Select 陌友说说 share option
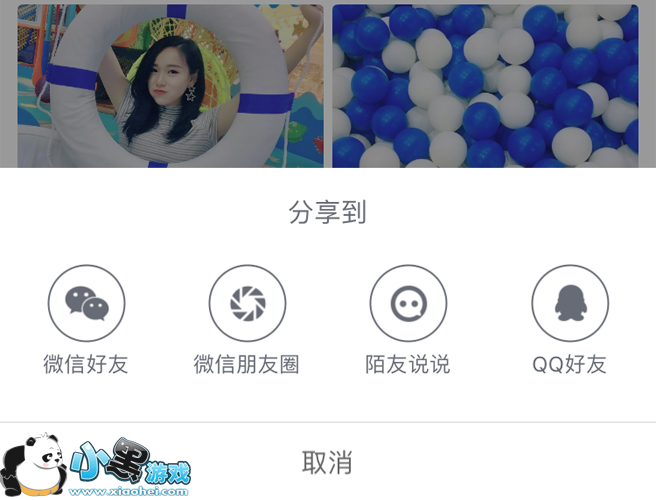 click(408, 304)
